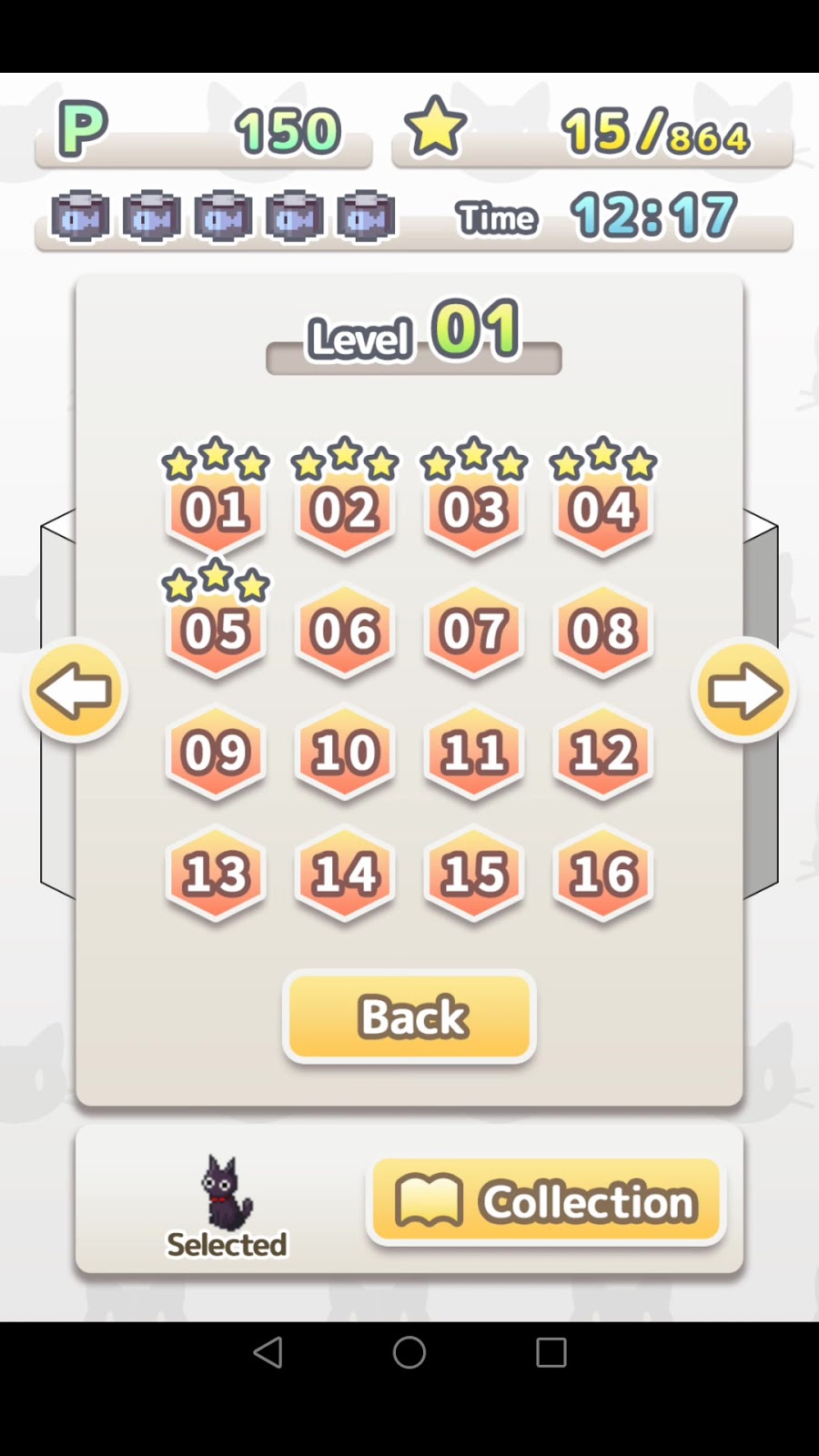The height and width of the screenshot is (1456, 819).
Task: Start stage 06
Action: (x=345, y=632)
